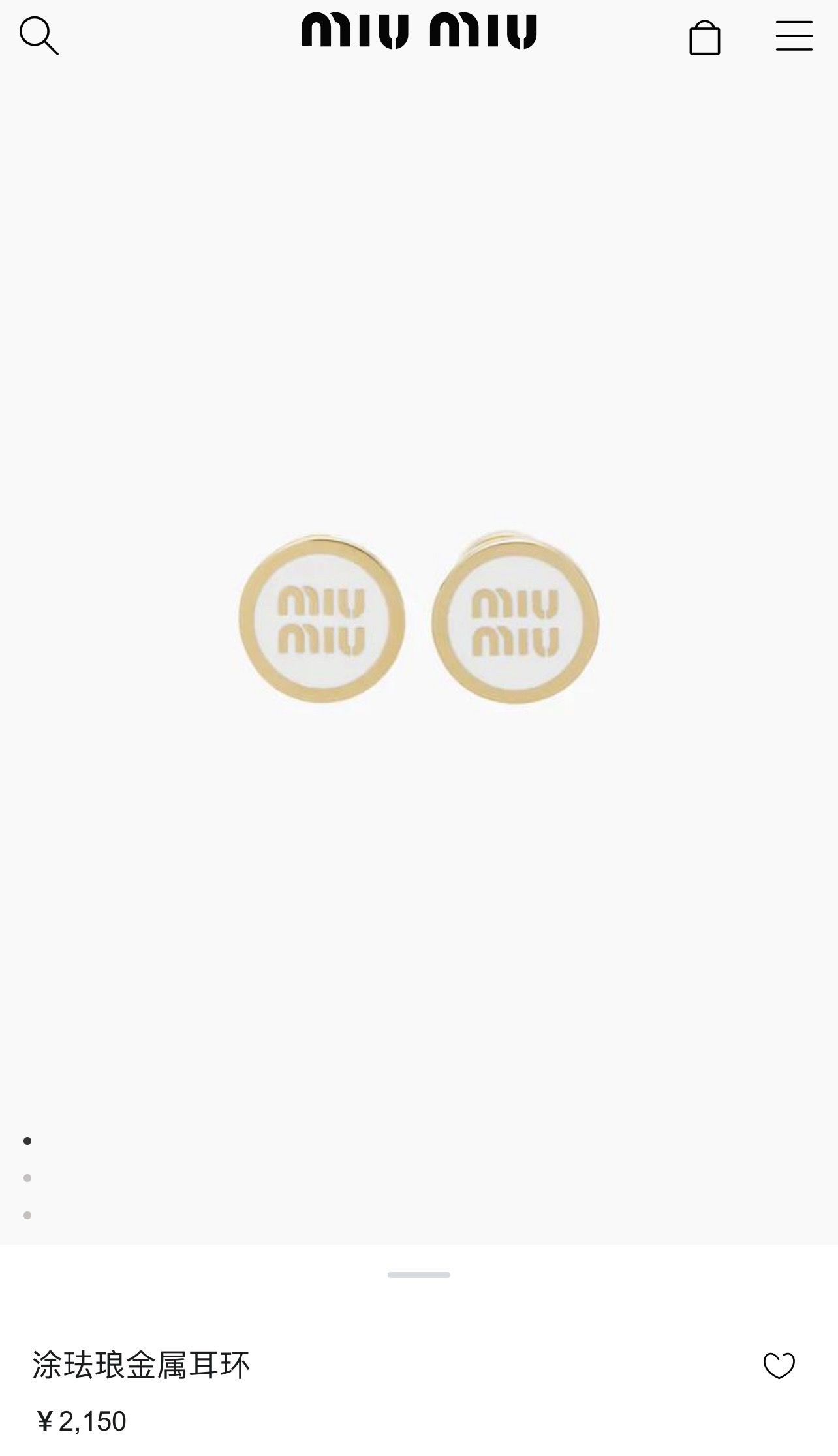The height and width of the screenshot is (1456, 838).
Task: Open the earrings product image
Action: (x=418, y=618)
